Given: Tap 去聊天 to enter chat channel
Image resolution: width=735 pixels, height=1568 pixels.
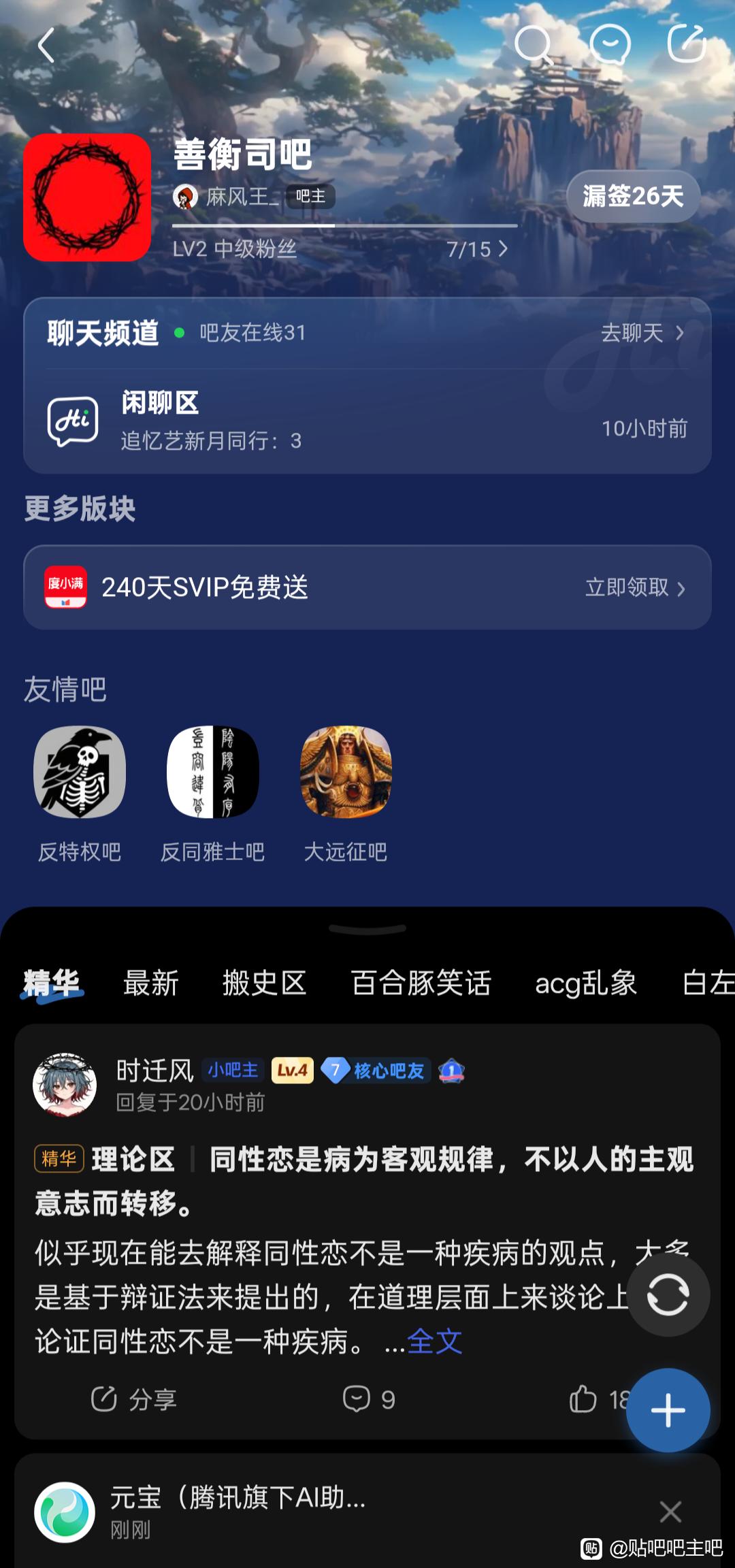Looking at the screenshot, I should [x=641, y=333].
